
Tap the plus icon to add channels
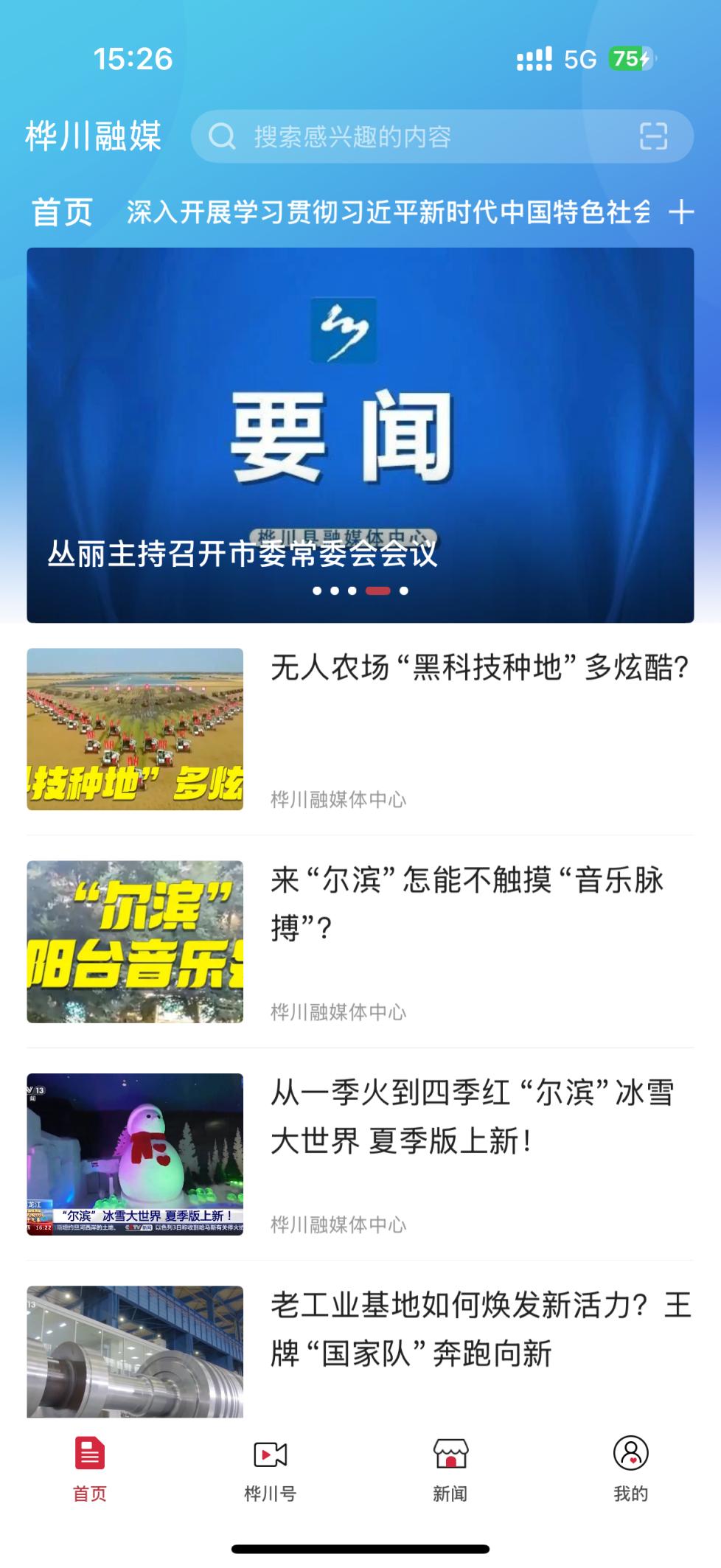681,212
